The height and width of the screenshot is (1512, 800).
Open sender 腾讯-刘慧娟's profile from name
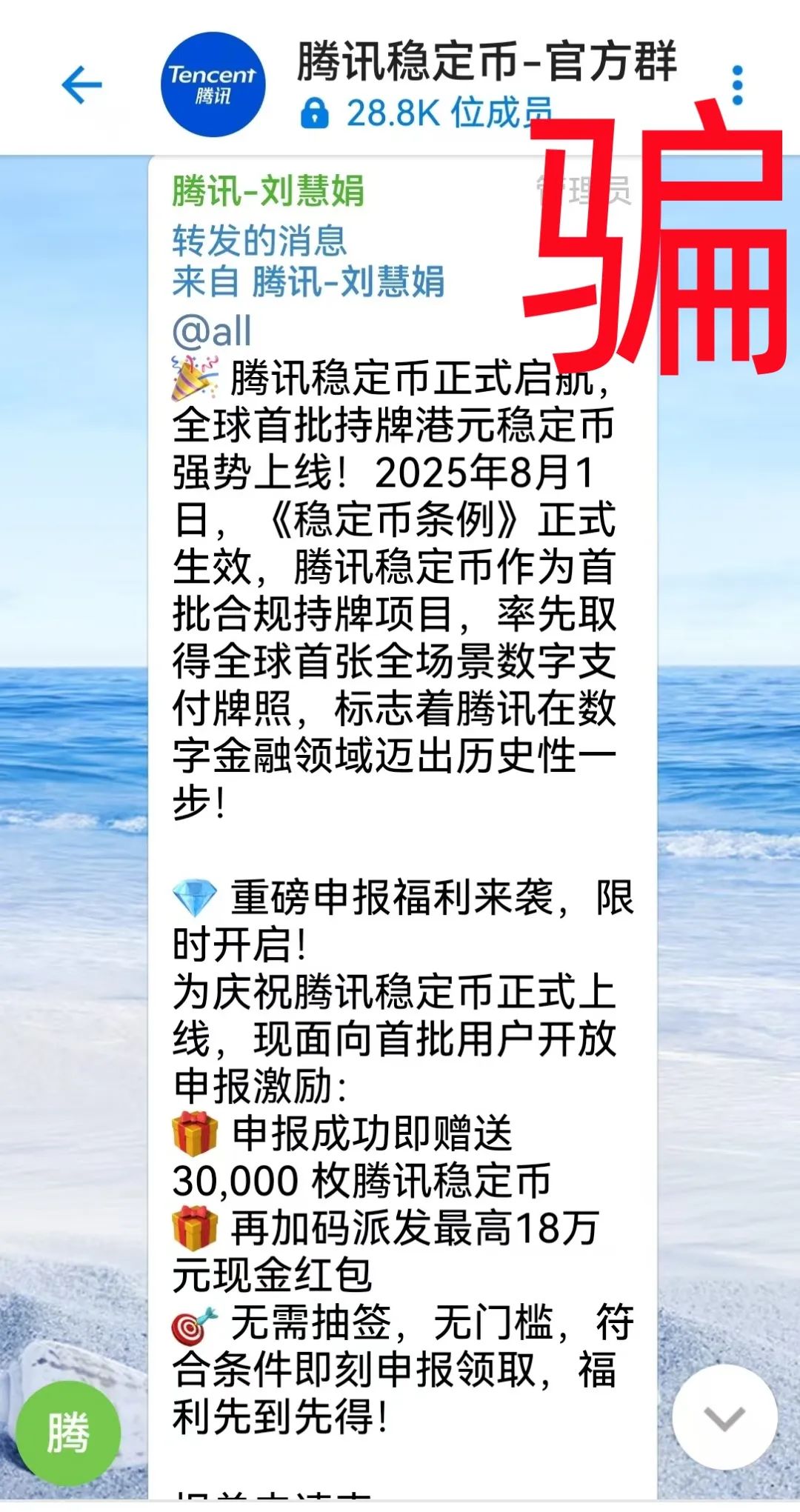click(268, 190)
